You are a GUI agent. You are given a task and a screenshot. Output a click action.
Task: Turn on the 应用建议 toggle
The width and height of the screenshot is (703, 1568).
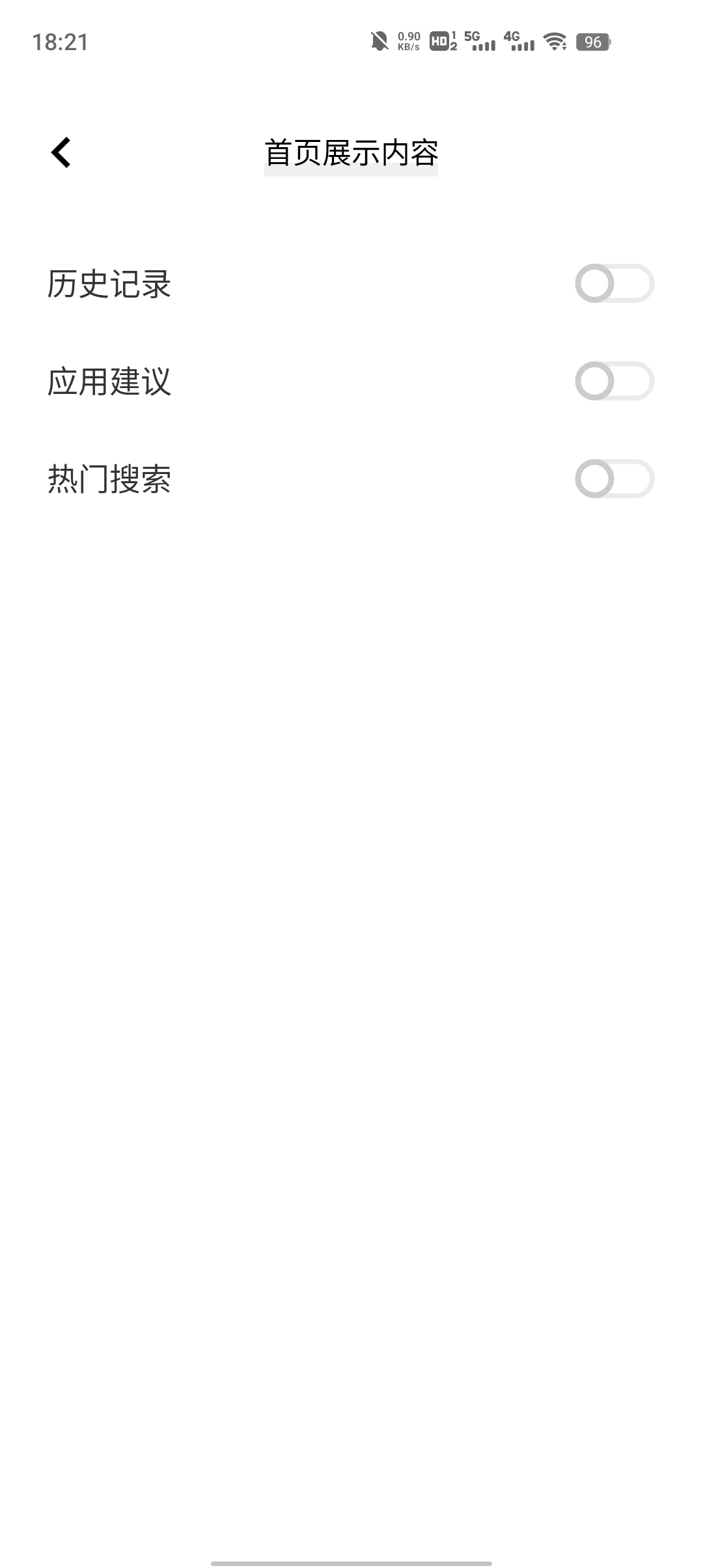(614, 381)
